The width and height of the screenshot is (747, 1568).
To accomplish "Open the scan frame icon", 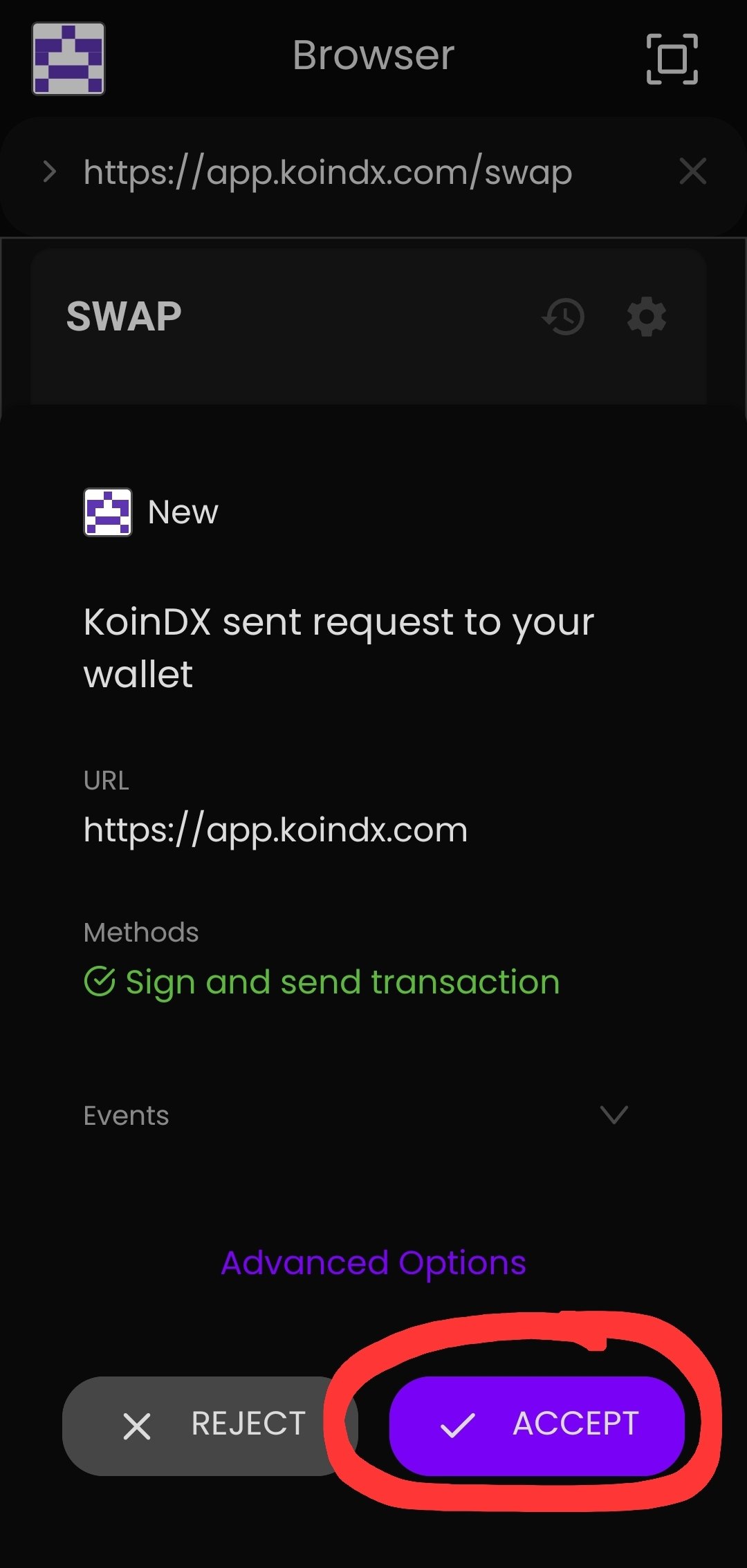I will (x=672, y=59).
